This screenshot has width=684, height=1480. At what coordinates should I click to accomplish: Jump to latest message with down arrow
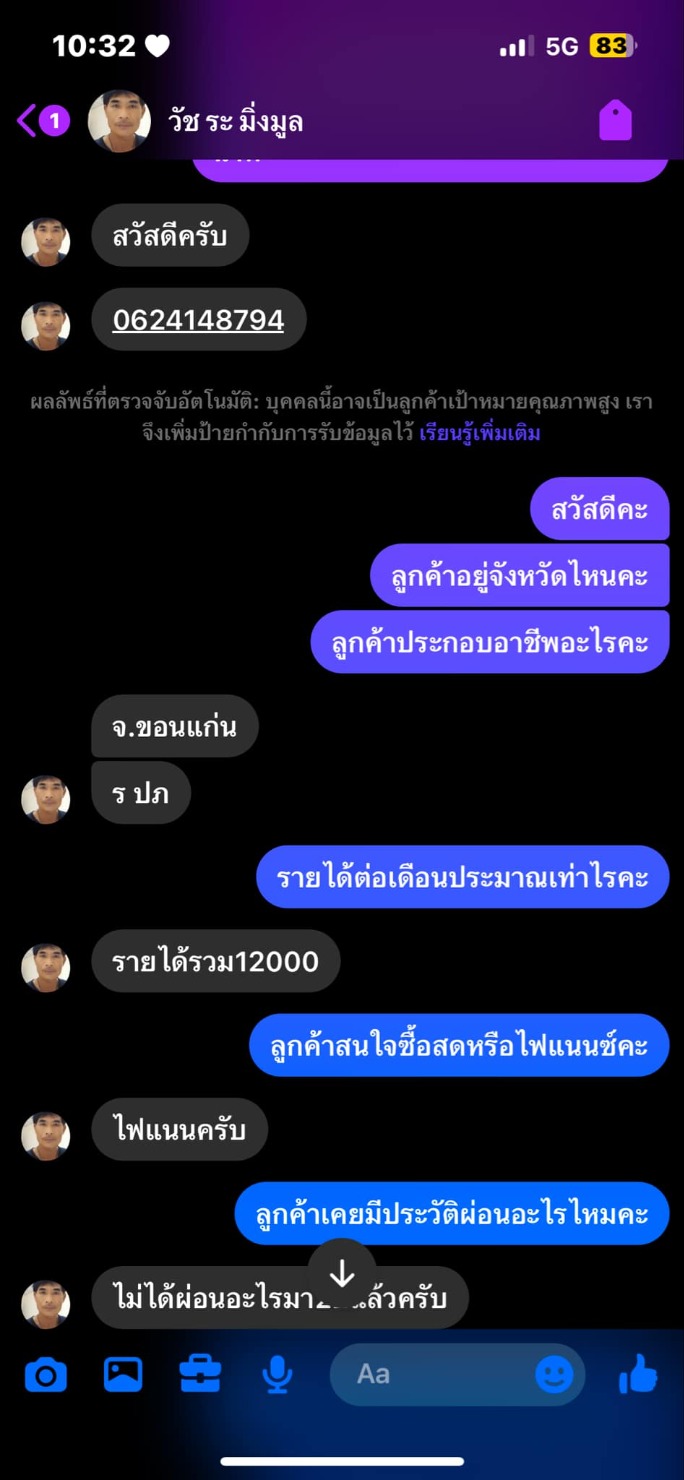coord(342,1273)
